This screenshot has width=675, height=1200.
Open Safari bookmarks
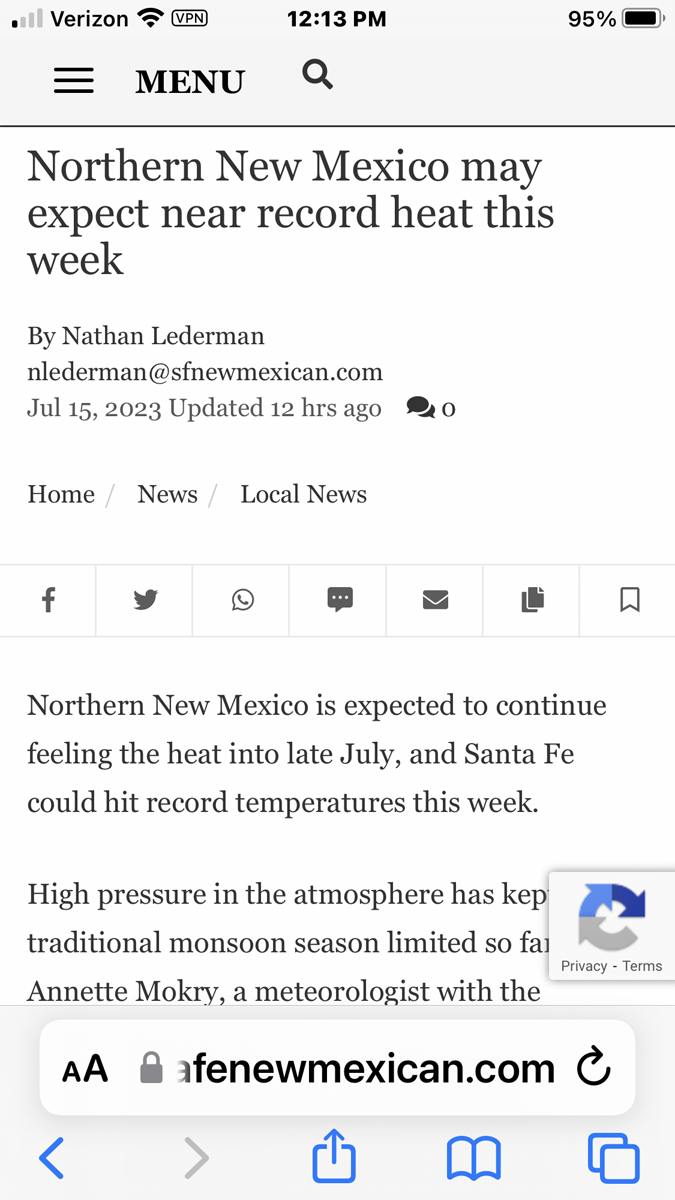click(x=473, y=1159)
